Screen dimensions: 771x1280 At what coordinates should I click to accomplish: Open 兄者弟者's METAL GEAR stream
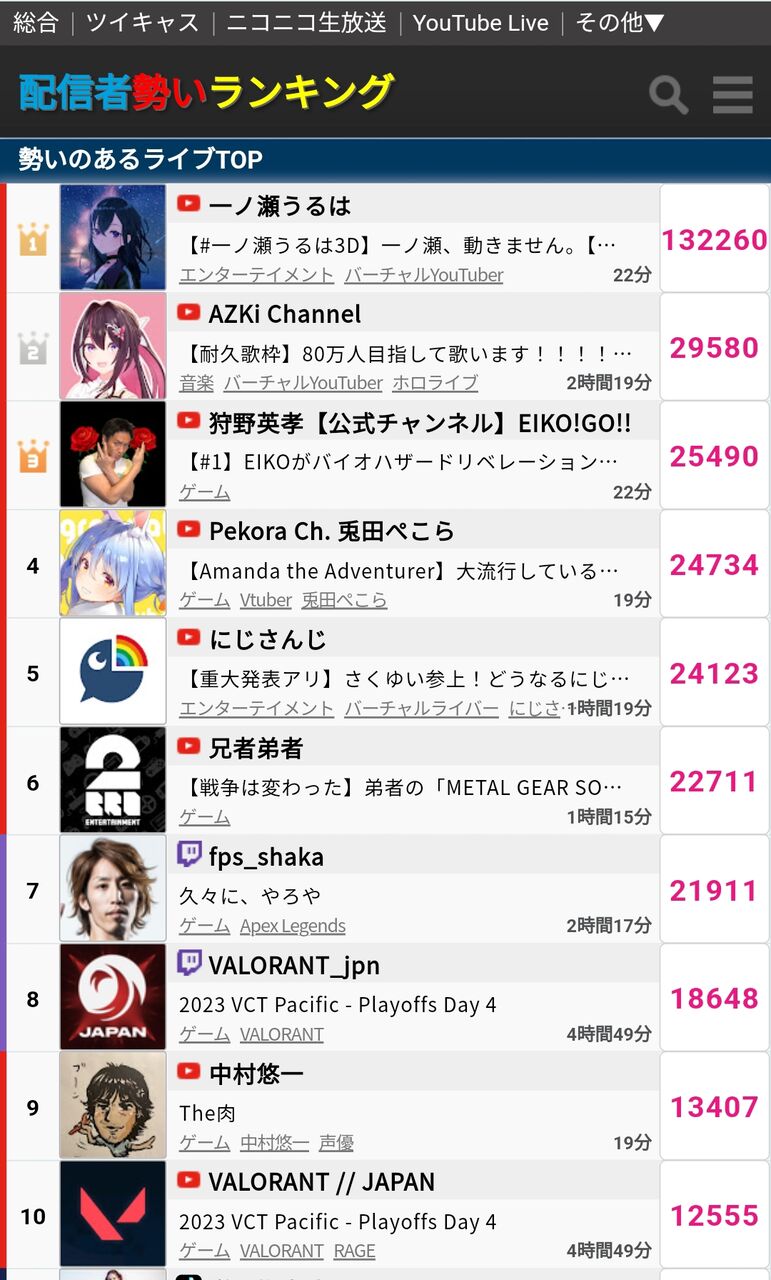point(400,787)
